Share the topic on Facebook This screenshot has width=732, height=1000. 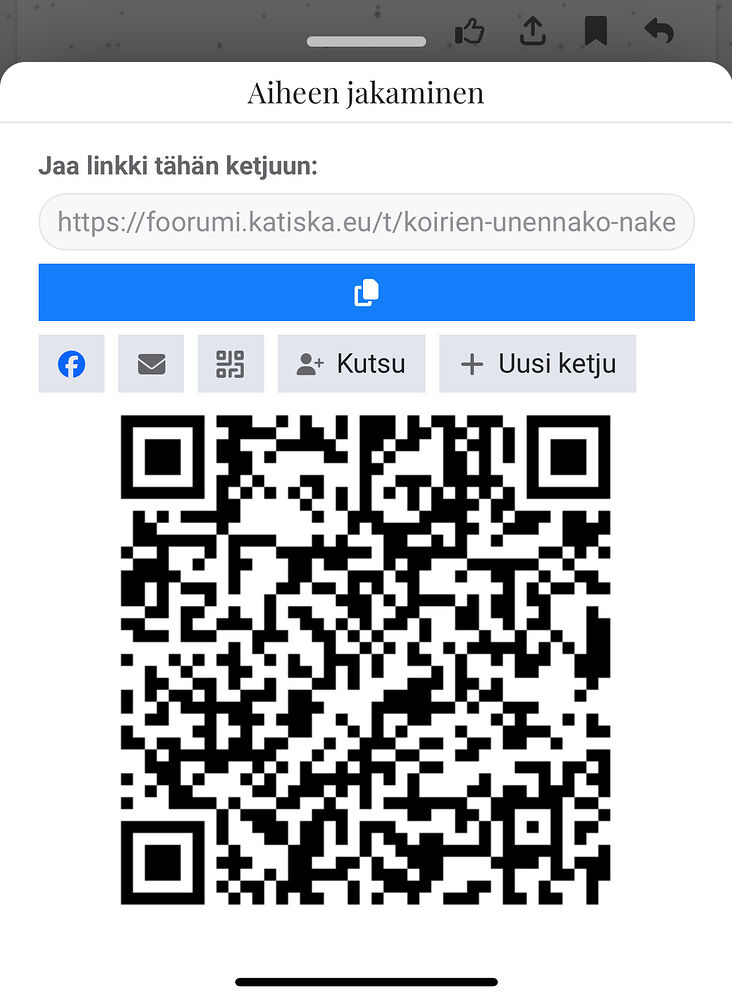(x=71, y=363)
